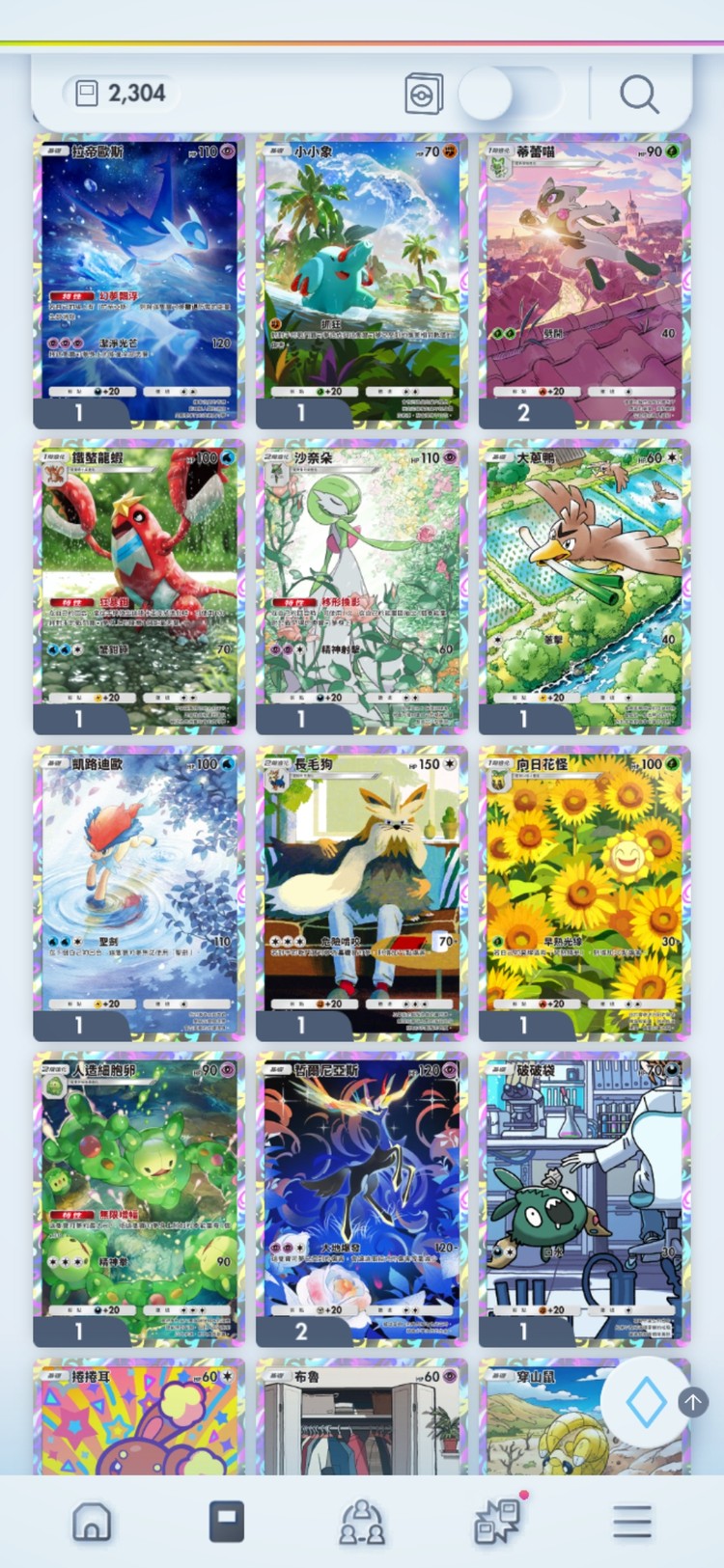View the 蒂蕾喵 card details
724x1568 pixels.
click(x=585, y=280)
